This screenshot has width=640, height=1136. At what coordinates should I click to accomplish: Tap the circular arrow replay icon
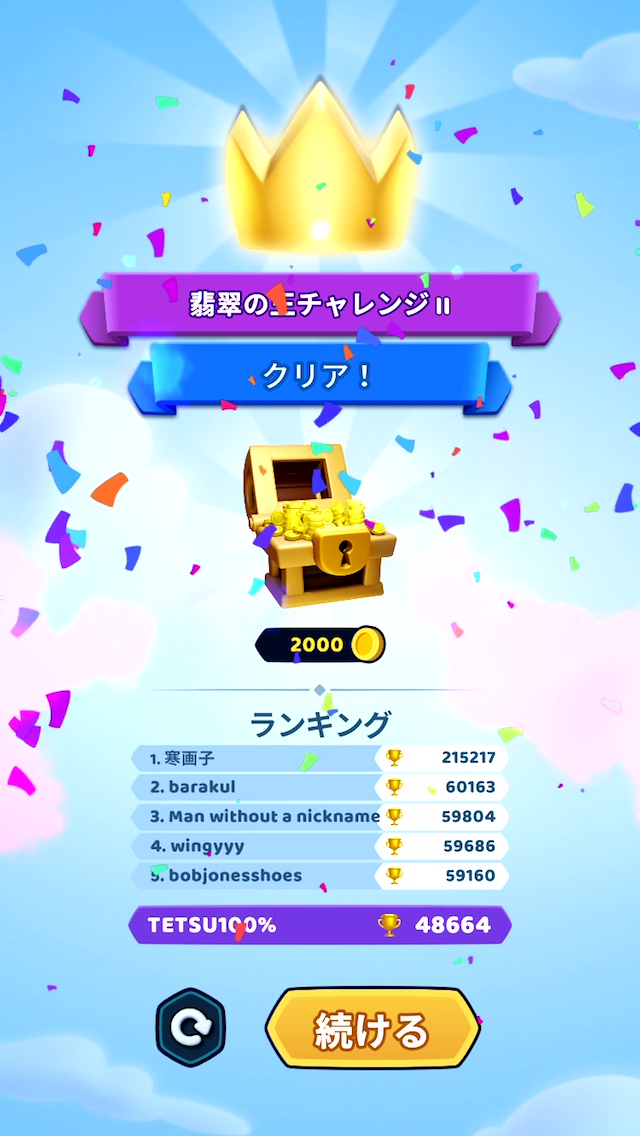pyautogui.click(x=191, y=1027)
